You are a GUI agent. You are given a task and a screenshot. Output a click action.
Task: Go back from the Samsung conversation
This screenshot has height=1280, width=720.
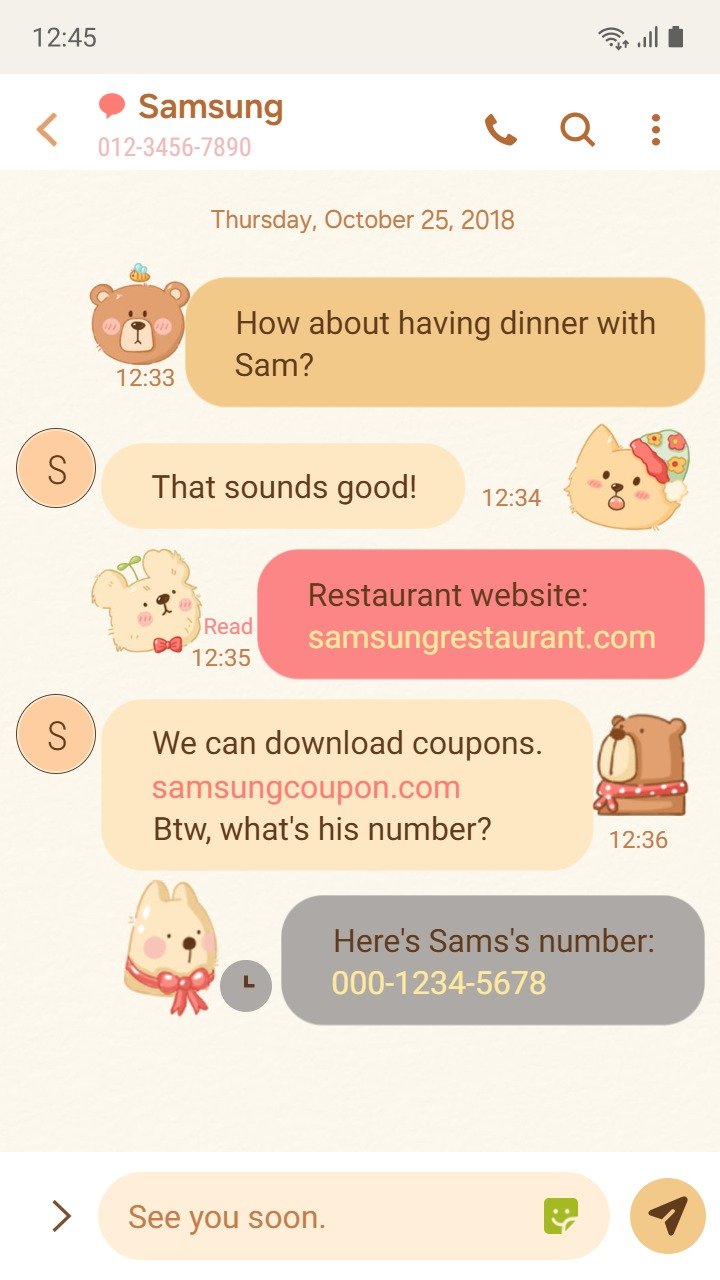tap(47, 129)
